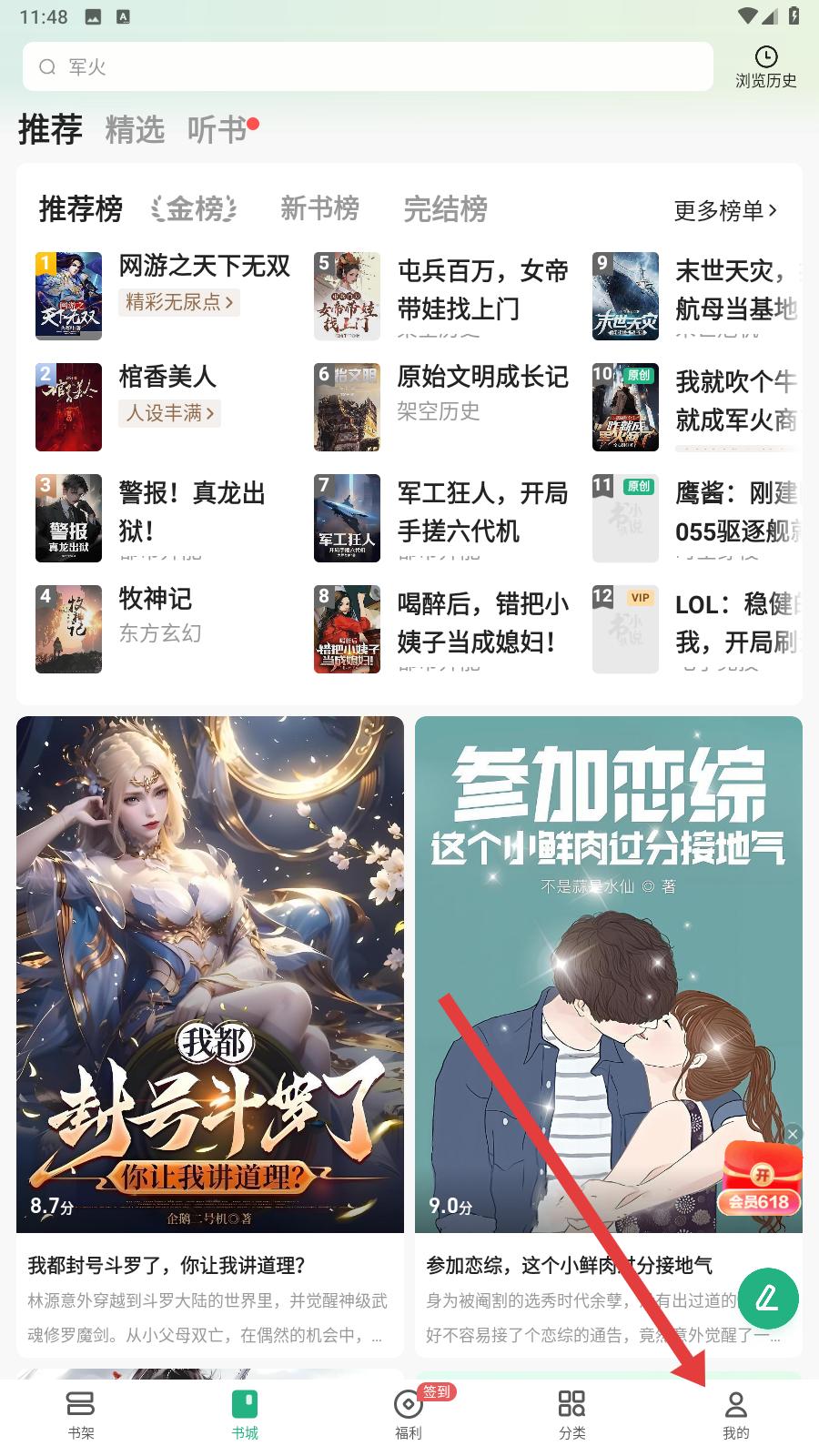819x1456 pixels.
Task: Switch to the 分类 category tab
Action: click(x=571, y=1413)
